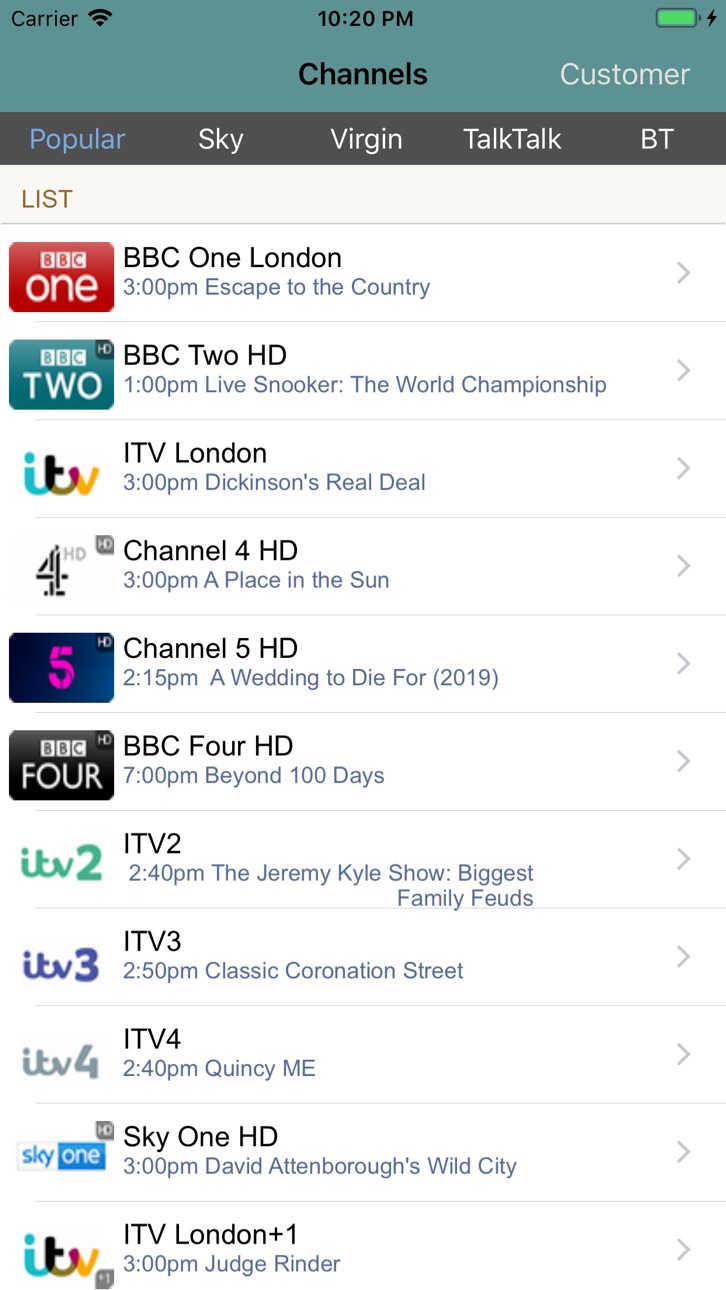
Task: Select the ITV London+1 row
Action: click(363, 1246)
